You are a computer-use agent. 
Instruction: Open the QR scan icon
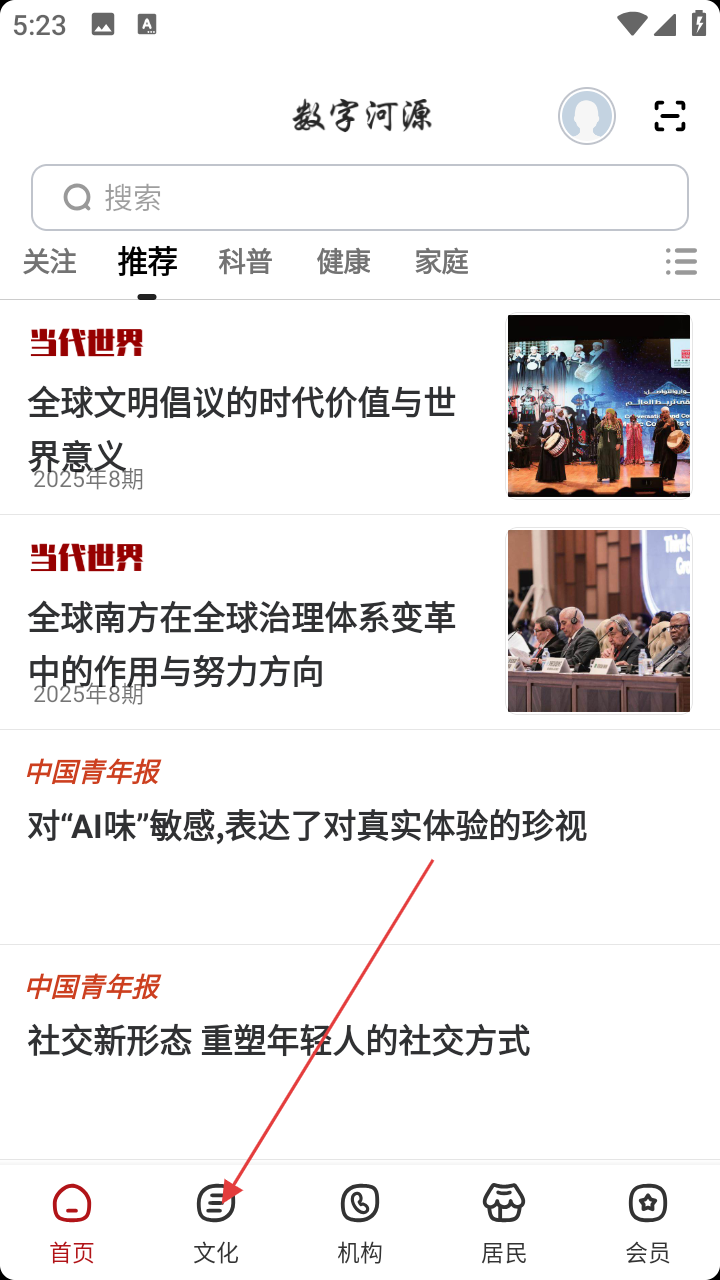[x=669, y=116]
